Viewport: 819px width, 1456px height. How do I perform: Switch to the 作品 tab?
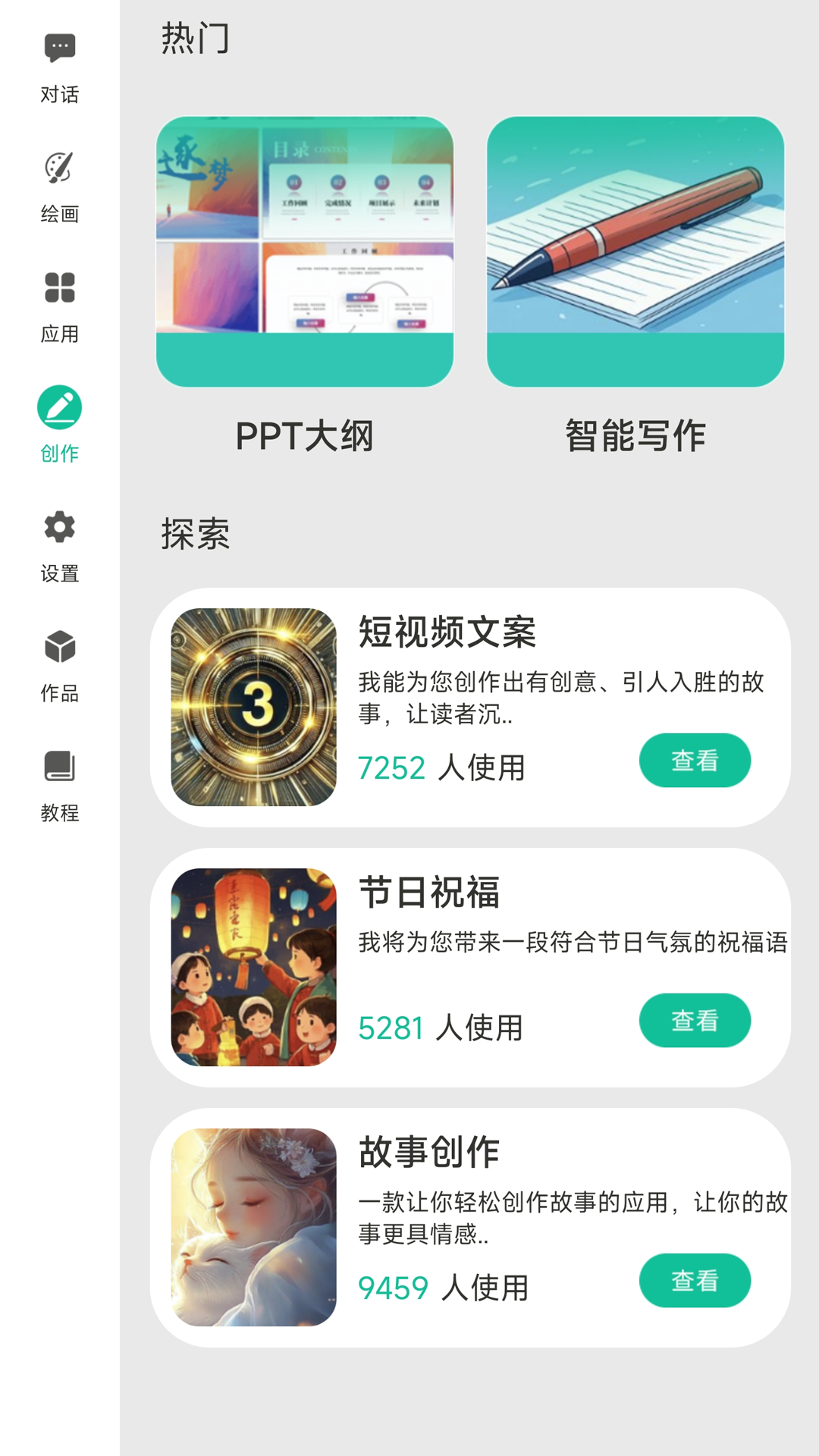click(59, 666)
